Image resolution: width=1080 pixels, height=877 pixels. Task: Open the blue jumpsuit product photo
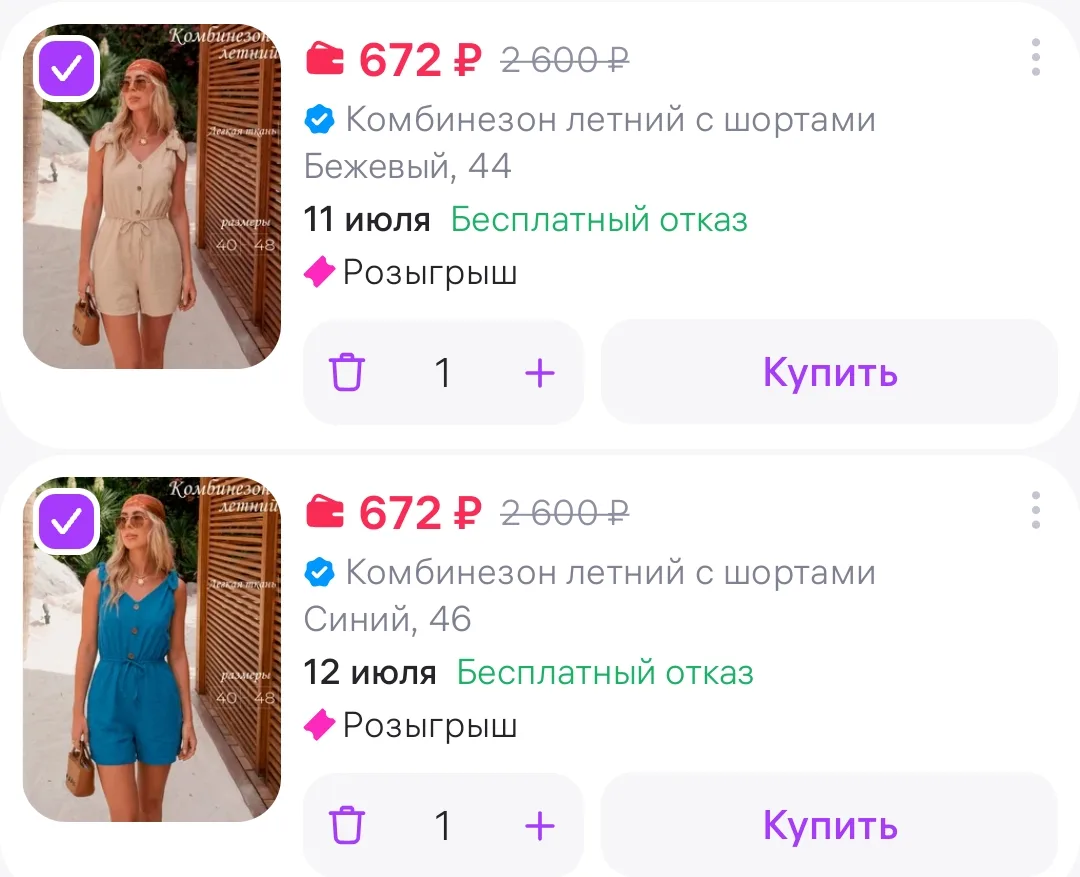click(152, 650)
